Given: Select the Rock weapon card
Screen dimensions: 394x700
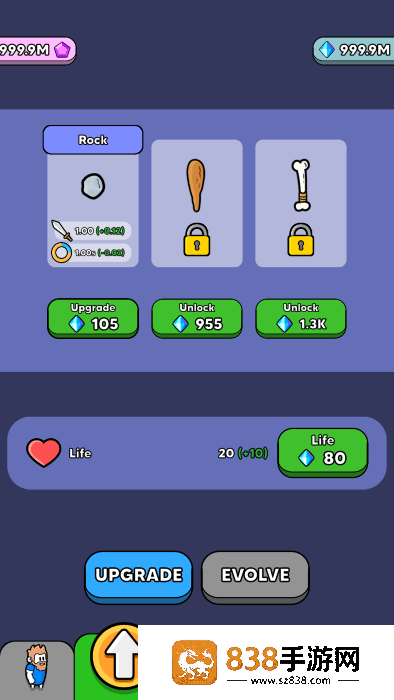Looking at the screenshot, I should pyautogui.click(x=93, y=196).
